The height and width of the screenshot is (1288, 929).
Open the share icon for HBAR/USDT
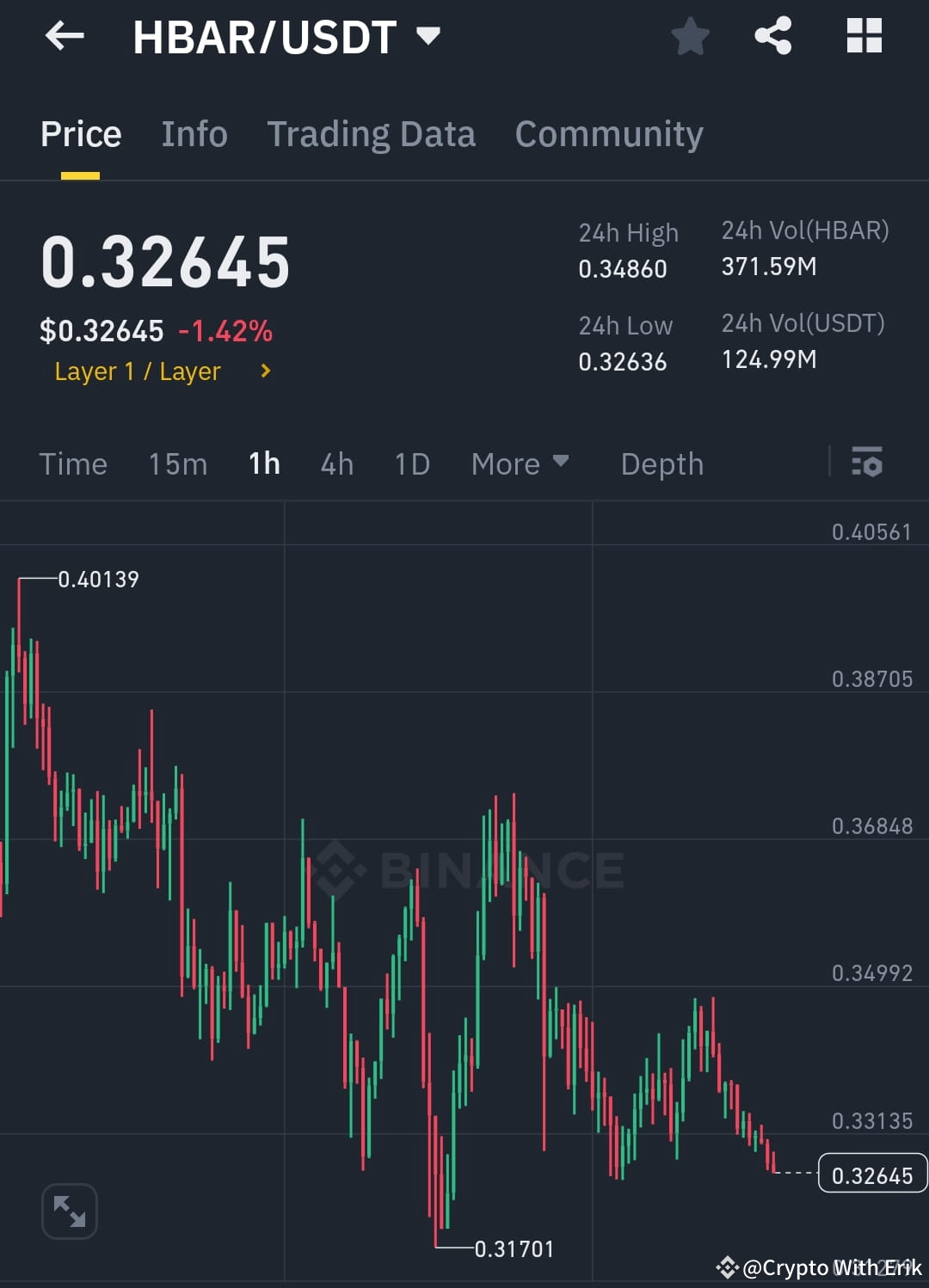[773, 36]
